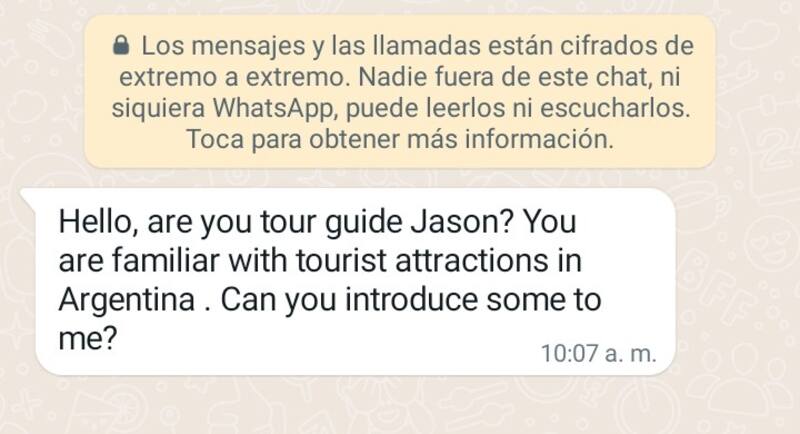
Task: Open the end-to-end encryption info banner
Action: pyautogui.click(x=400, y=92)
